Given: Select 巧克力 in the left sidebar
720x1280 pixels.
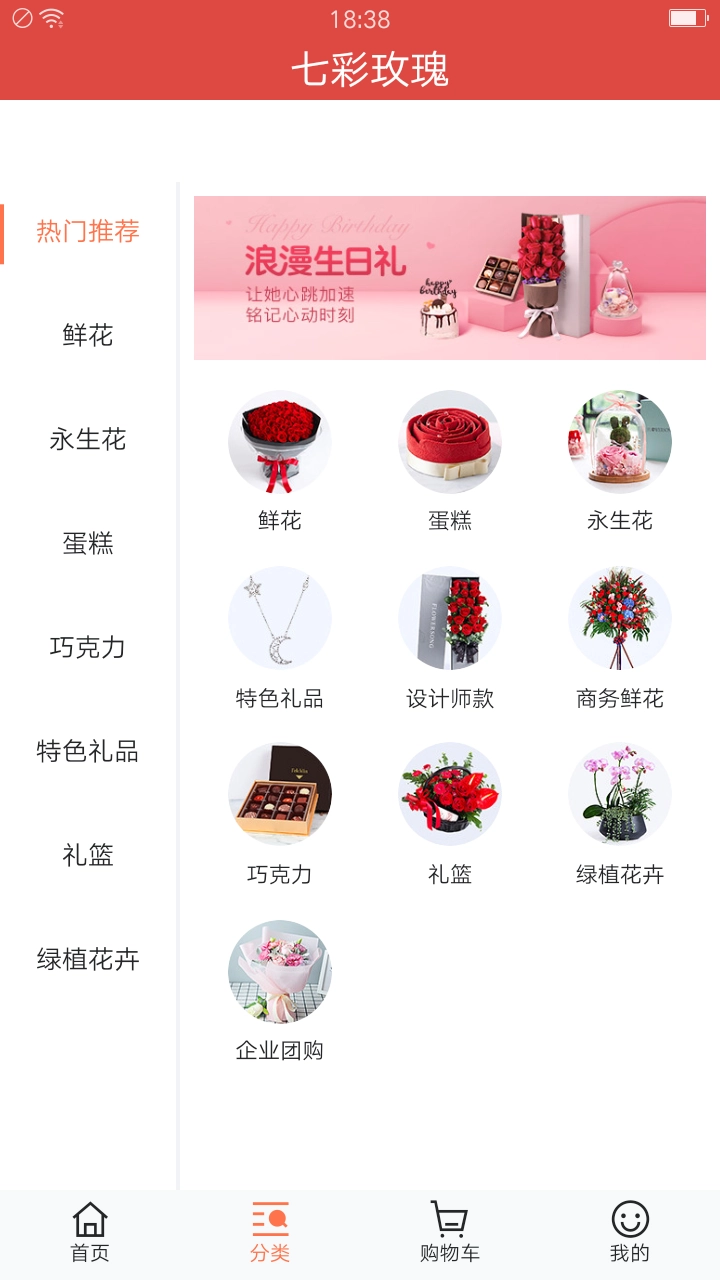Looking at the screenshot, I should (x=88, y=648).
